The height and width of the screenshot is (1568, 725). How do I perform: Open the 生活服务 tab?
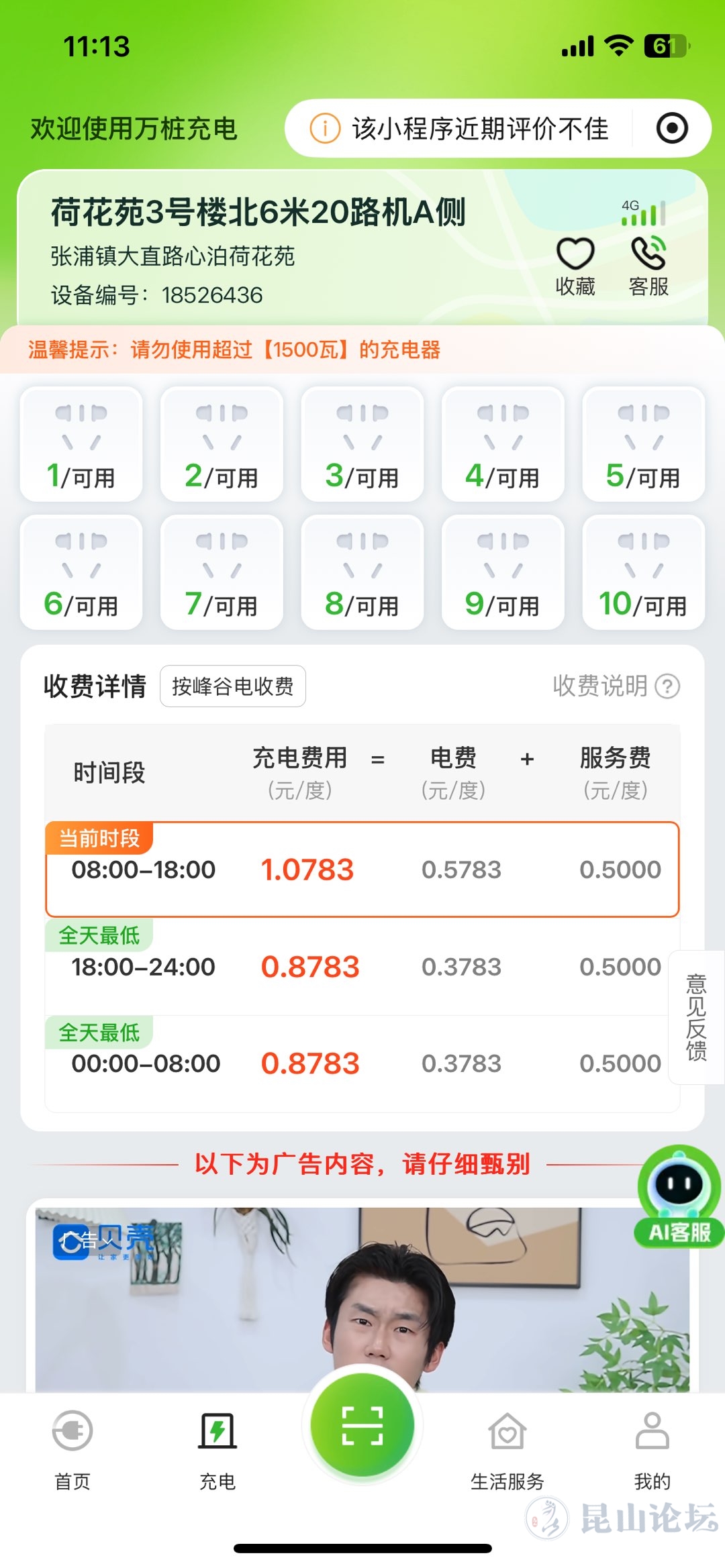tap(507, 1448)
